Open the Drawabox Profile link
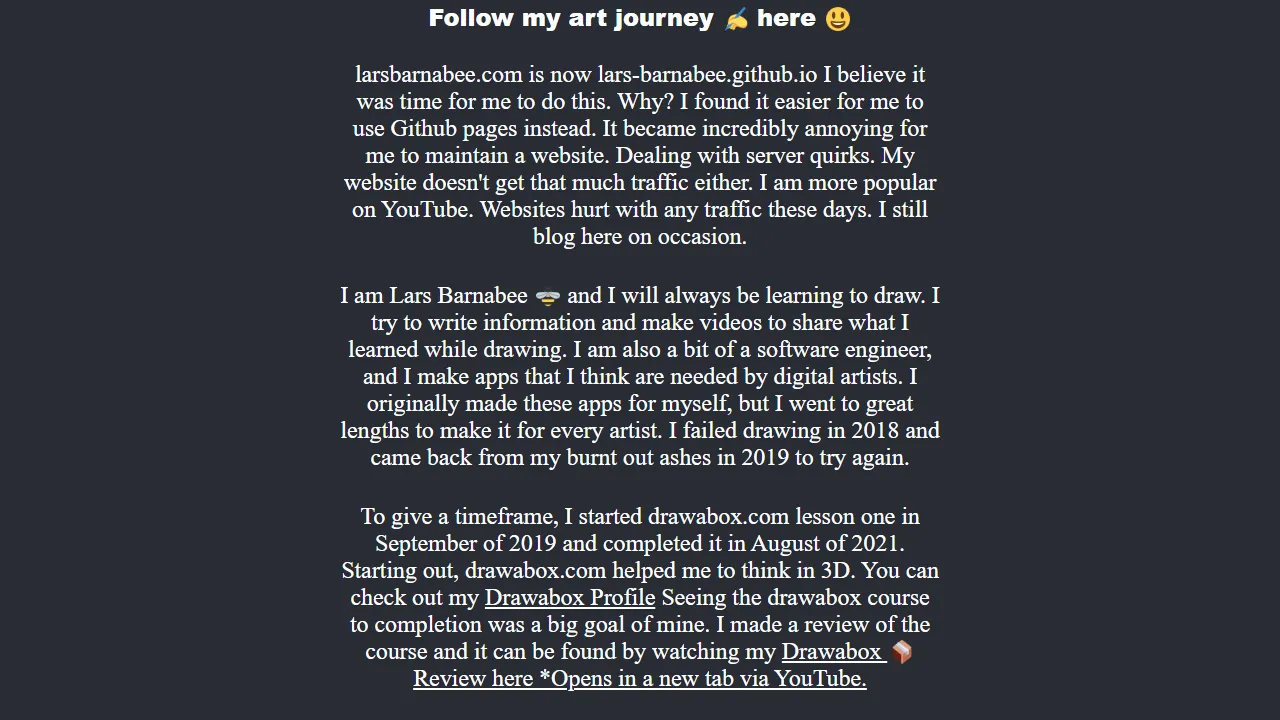This screenshot has width=1280, height=720. [569, 598]
